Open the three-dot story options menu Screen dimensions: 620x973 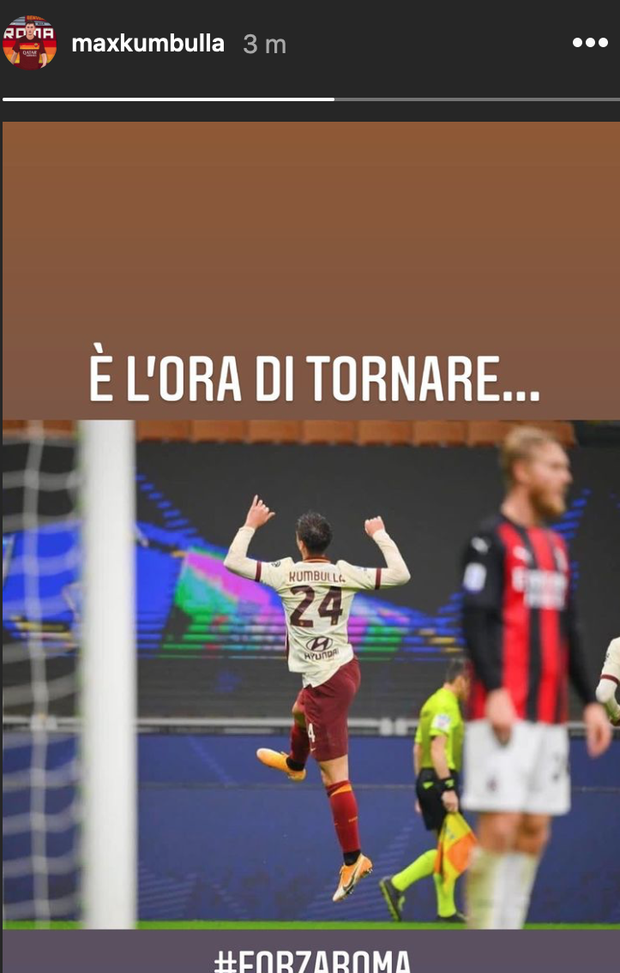pyautogui.click(x=589, y=43)
